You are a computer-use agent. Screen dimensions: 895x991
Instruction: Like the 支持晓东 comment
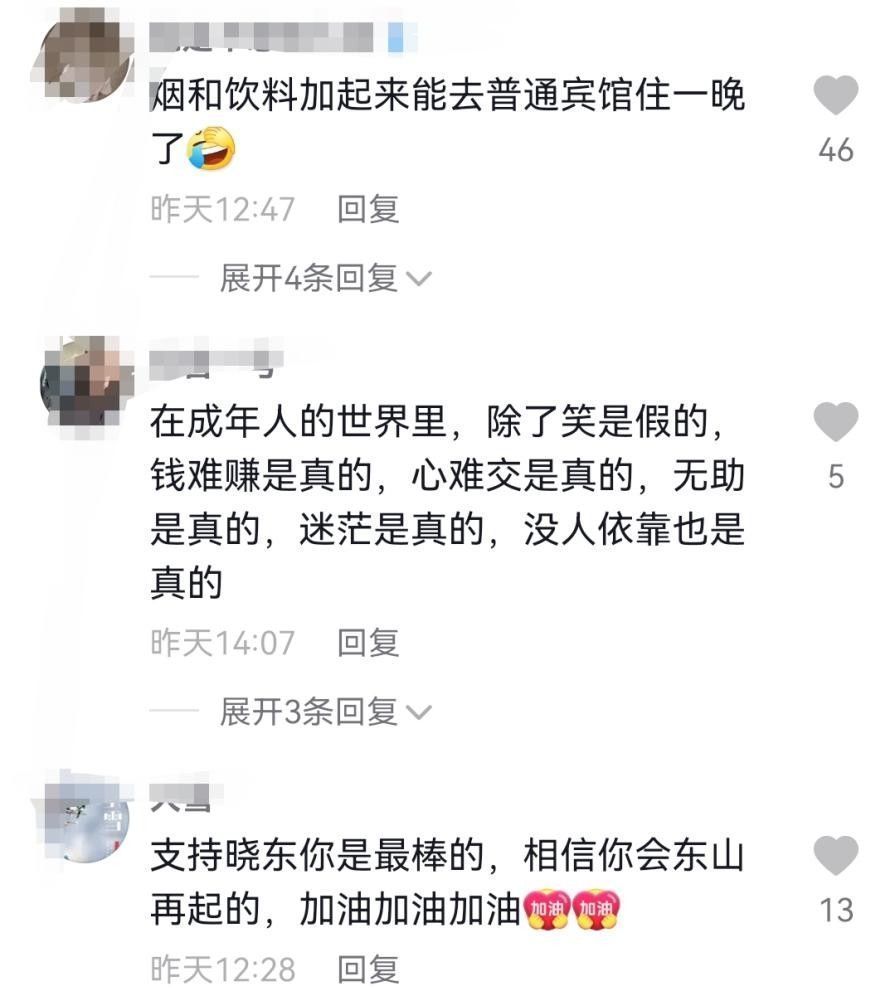pos(835,856)
